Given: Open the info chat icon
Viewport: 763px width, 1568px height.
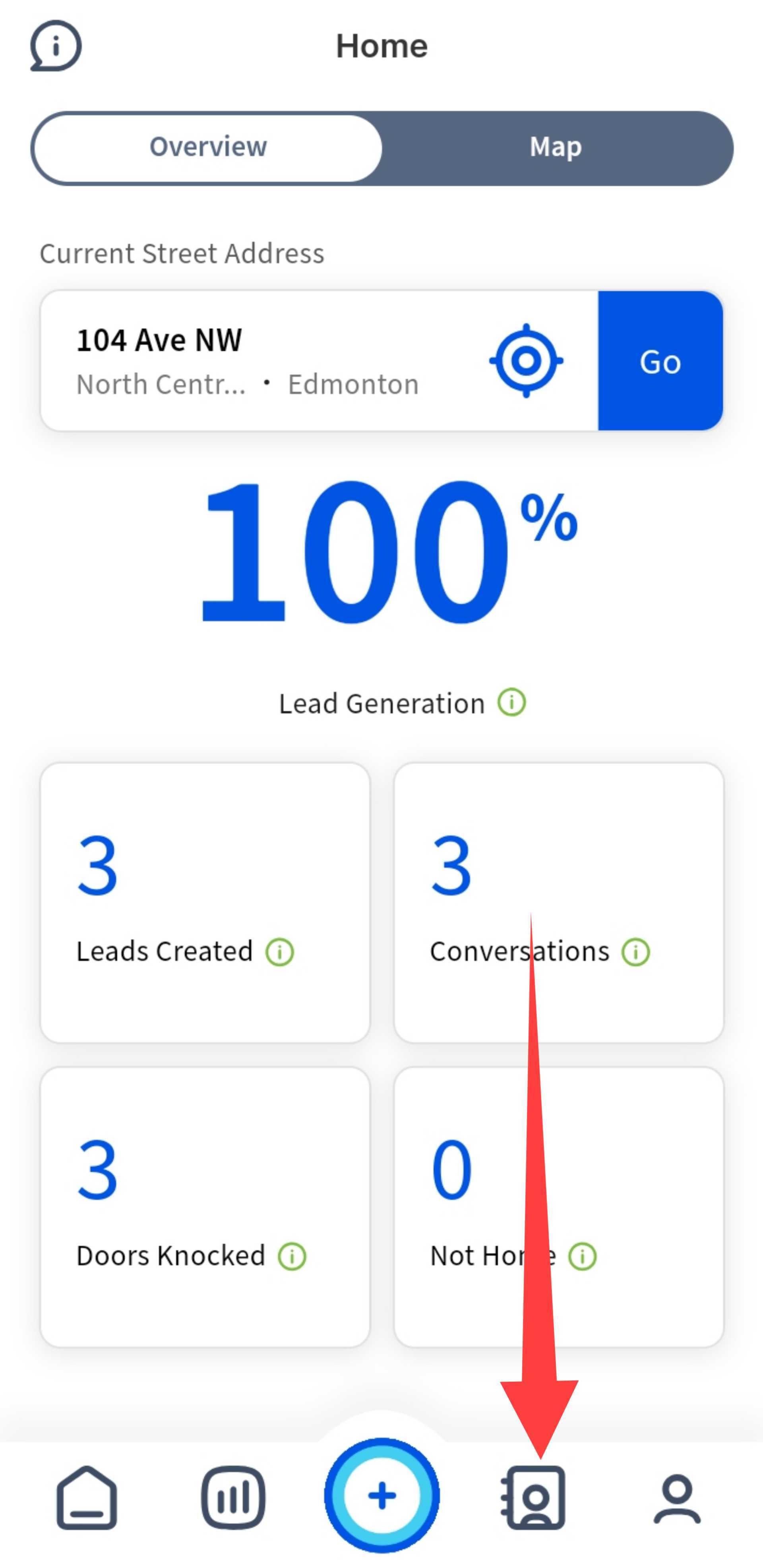Looking at the screenshot, I should click(x=55, y=46).
